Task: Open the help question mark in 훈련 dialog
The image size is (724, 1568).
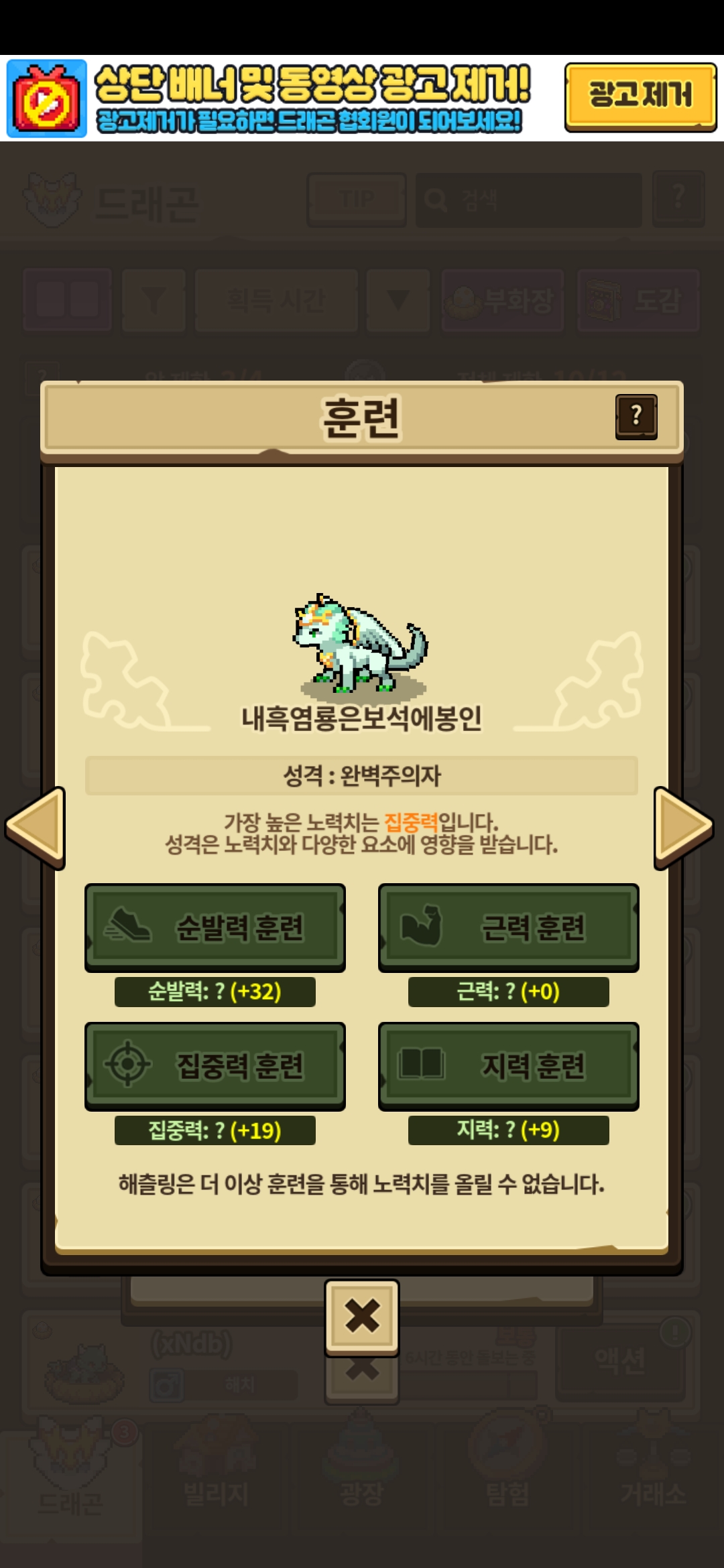Action: pyautogui.click(x=636, y=416)
